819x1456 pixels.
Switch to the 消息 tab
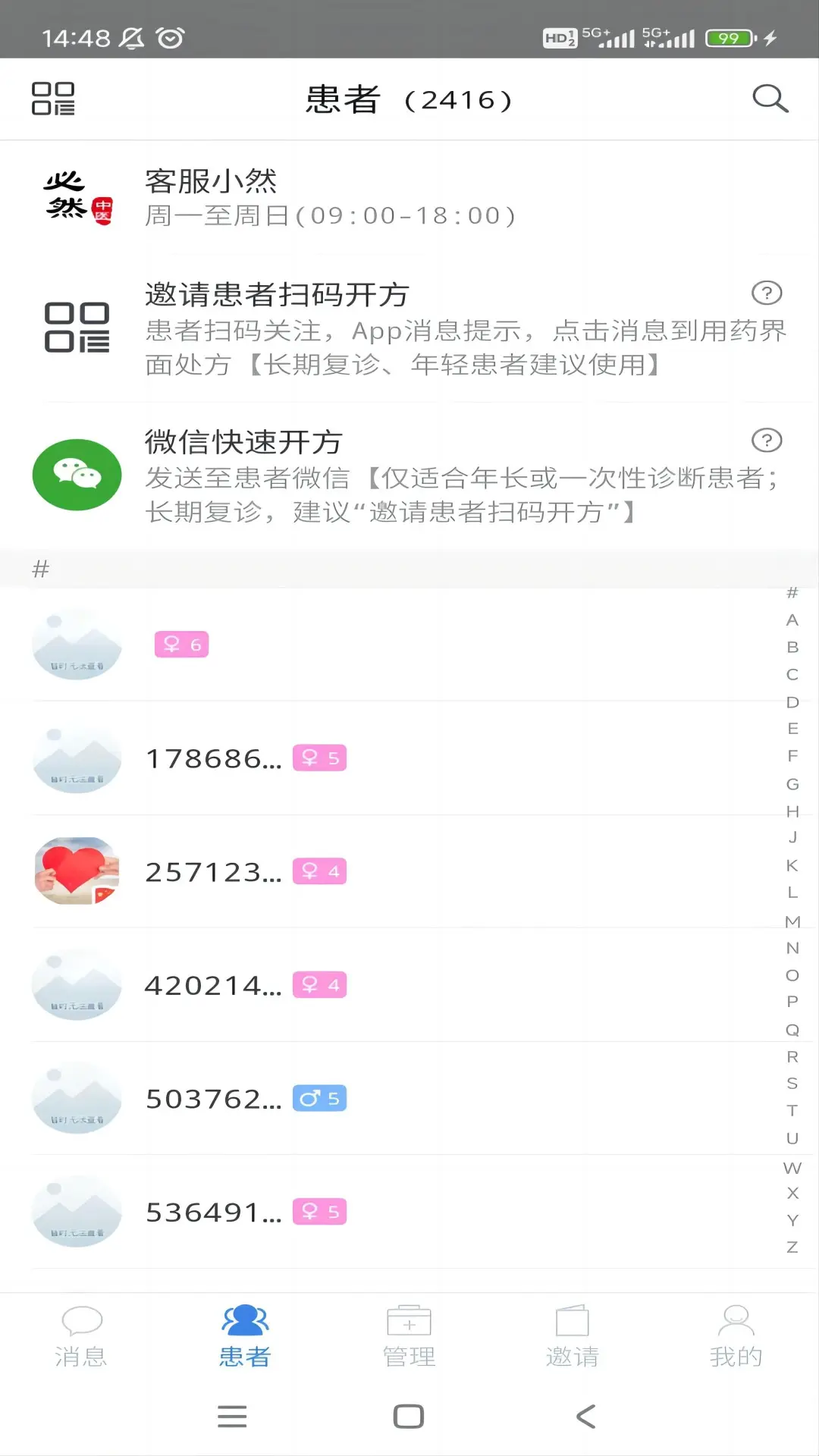81,1336
